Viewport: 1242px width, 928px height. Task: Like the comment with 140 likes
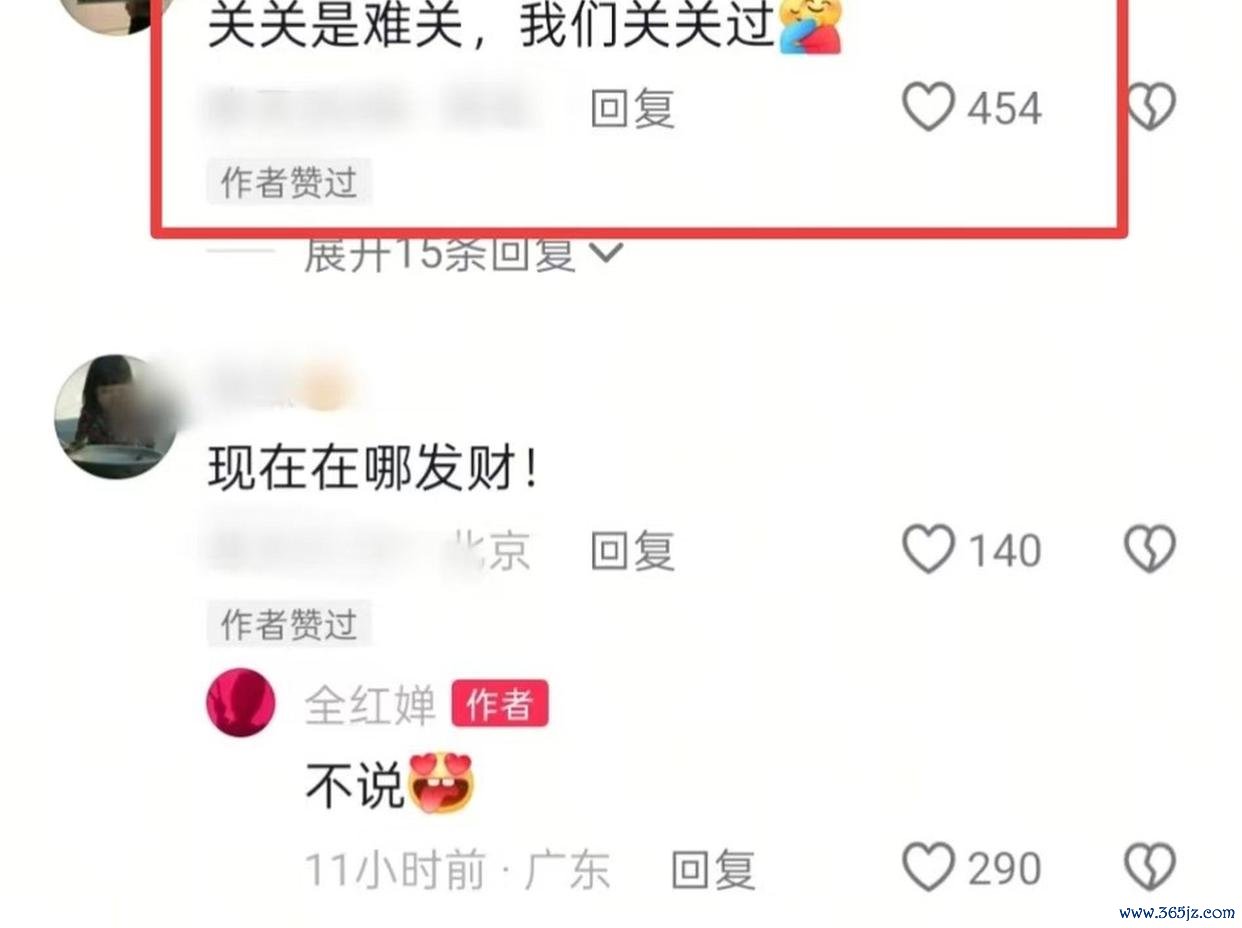click(x=929, y=549)
